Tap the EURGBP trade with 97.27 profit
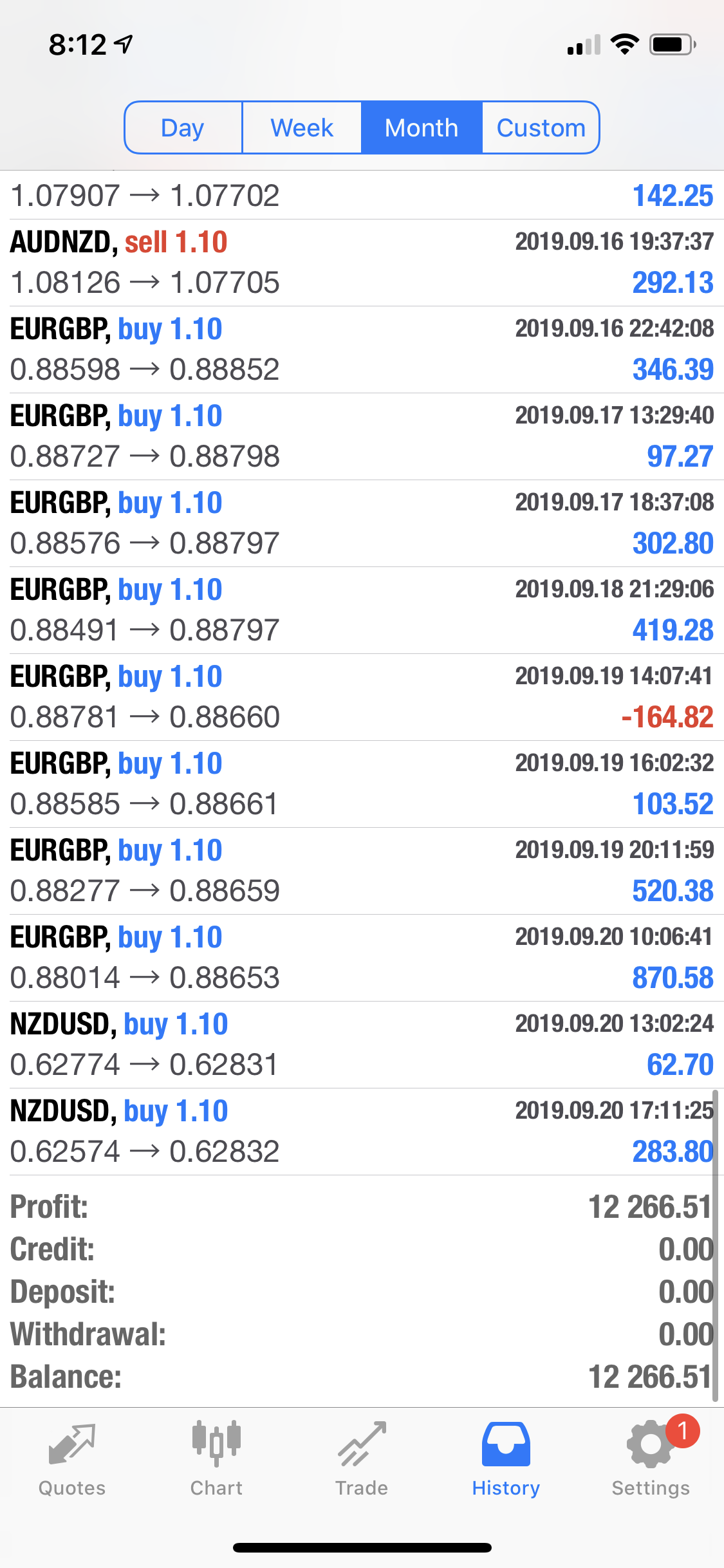 click(362, 436)
